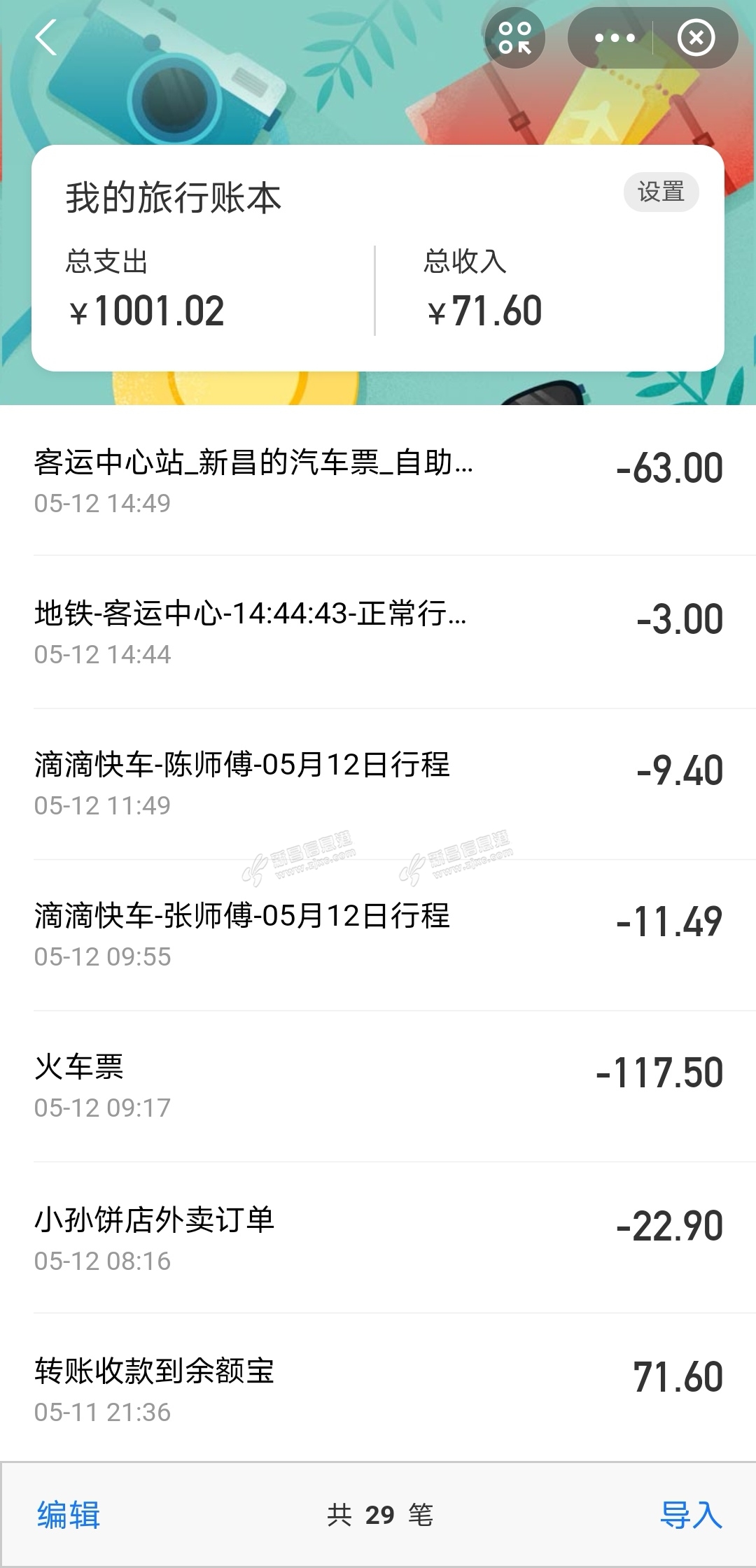Open the 设置 settings button

coord(661,192)
